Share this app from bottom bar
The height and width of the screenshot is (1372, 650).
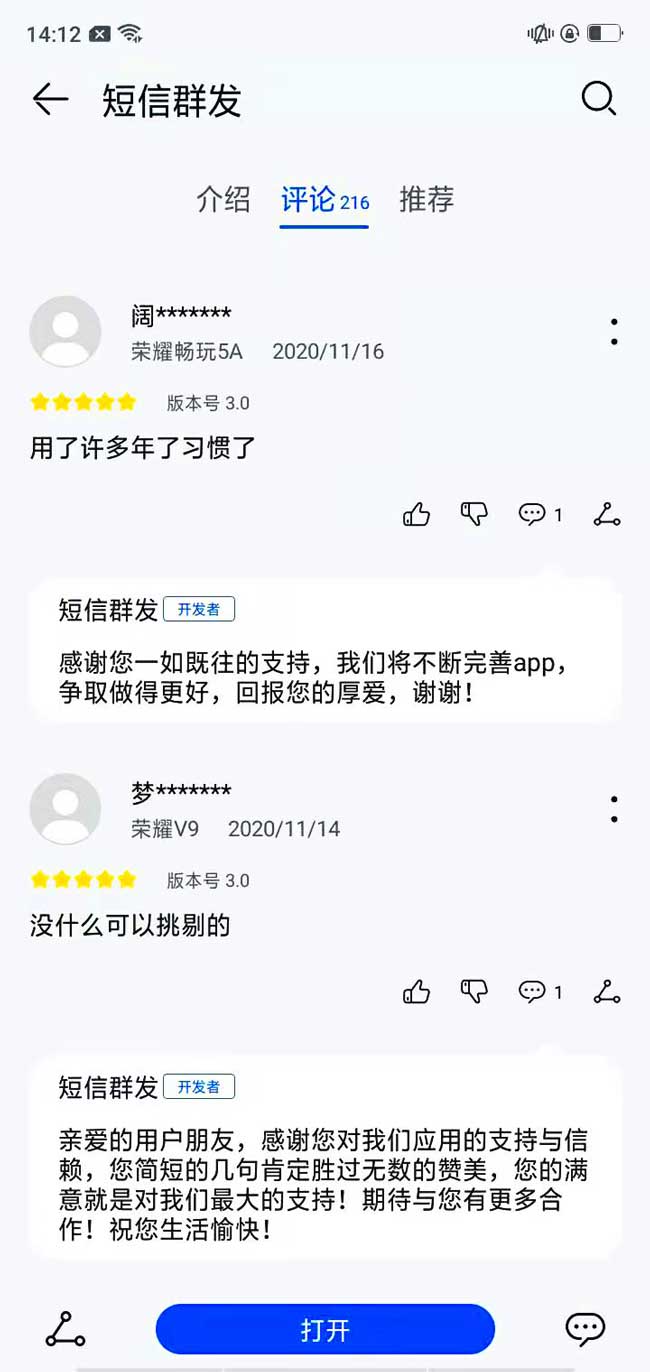point(65,1329)
